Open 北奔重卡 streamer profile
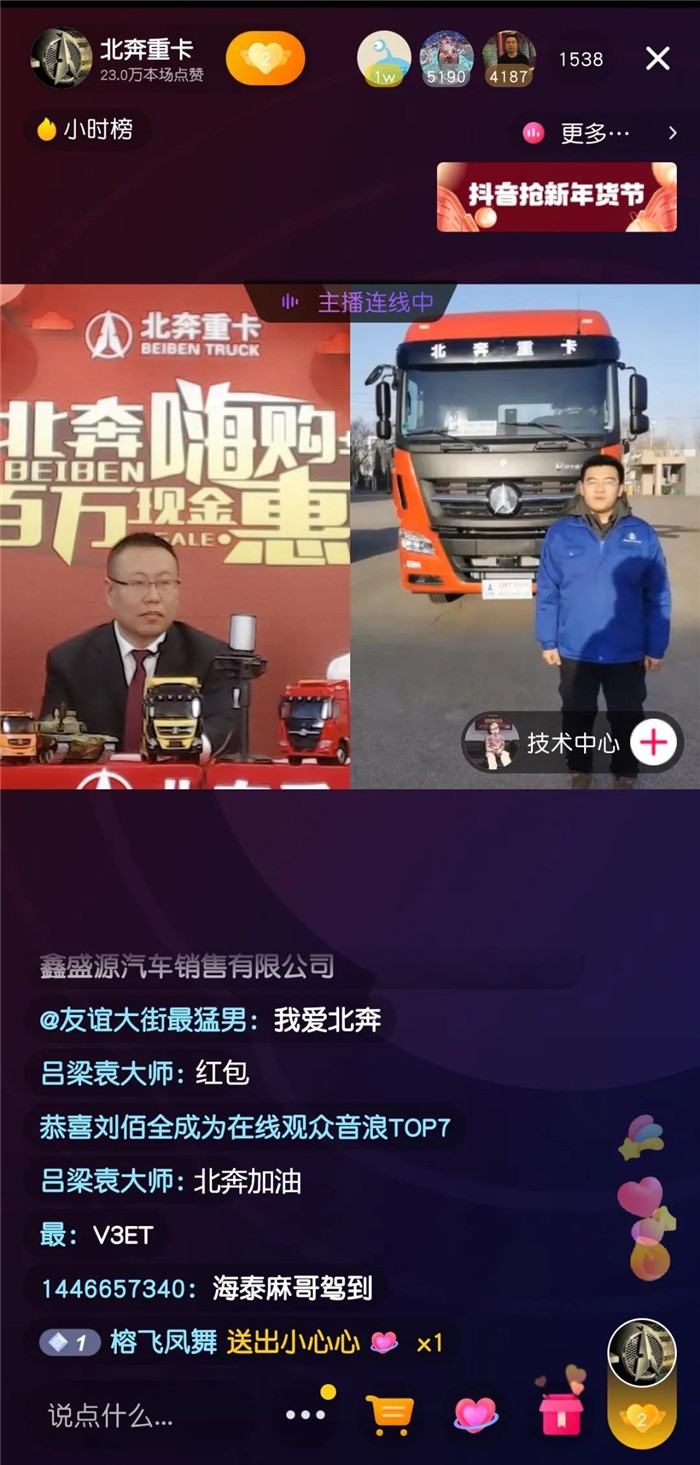 62,58
